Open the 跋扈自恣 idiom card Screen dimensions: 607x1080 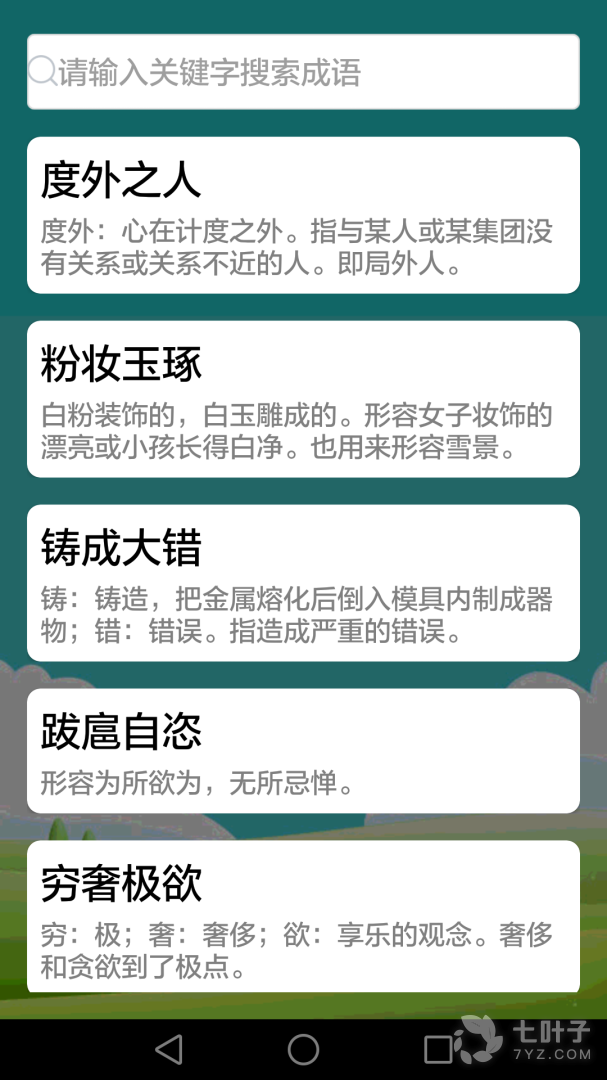click(303, 751)
